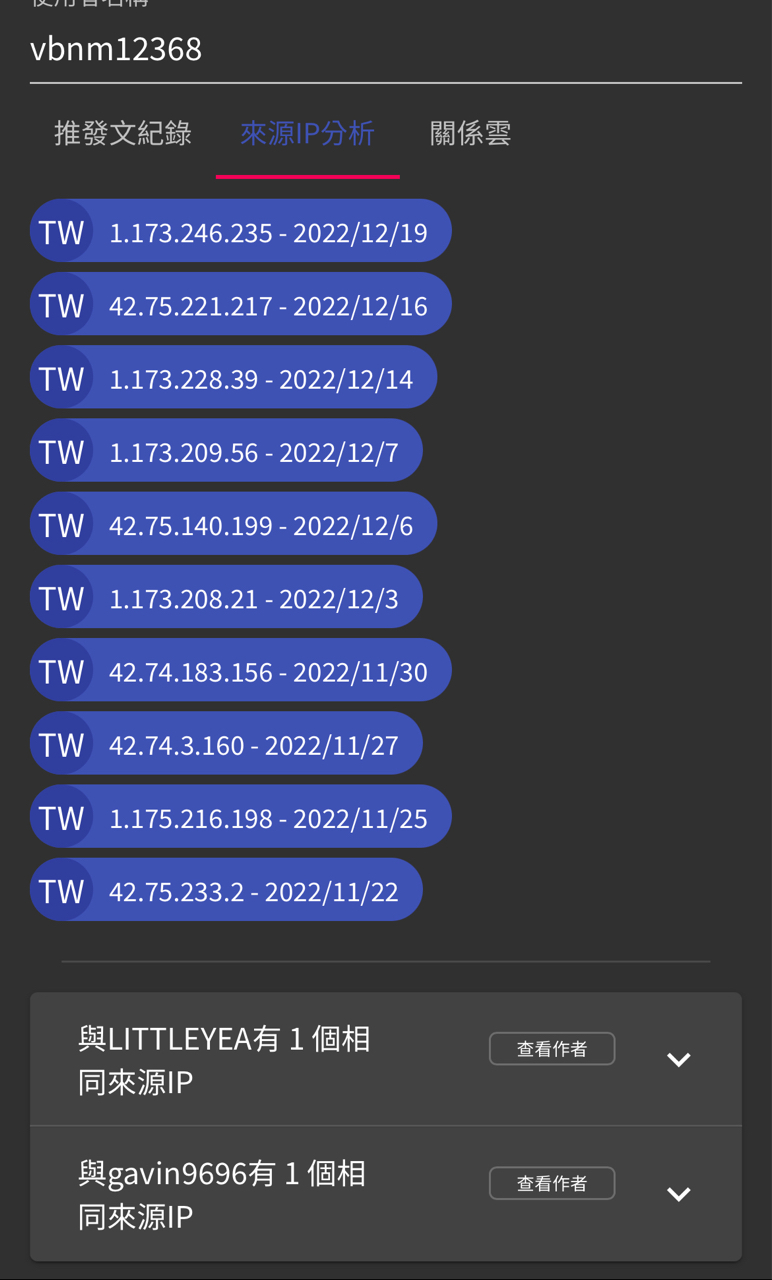Switch to the 推發文紀錄 tab

123,133
